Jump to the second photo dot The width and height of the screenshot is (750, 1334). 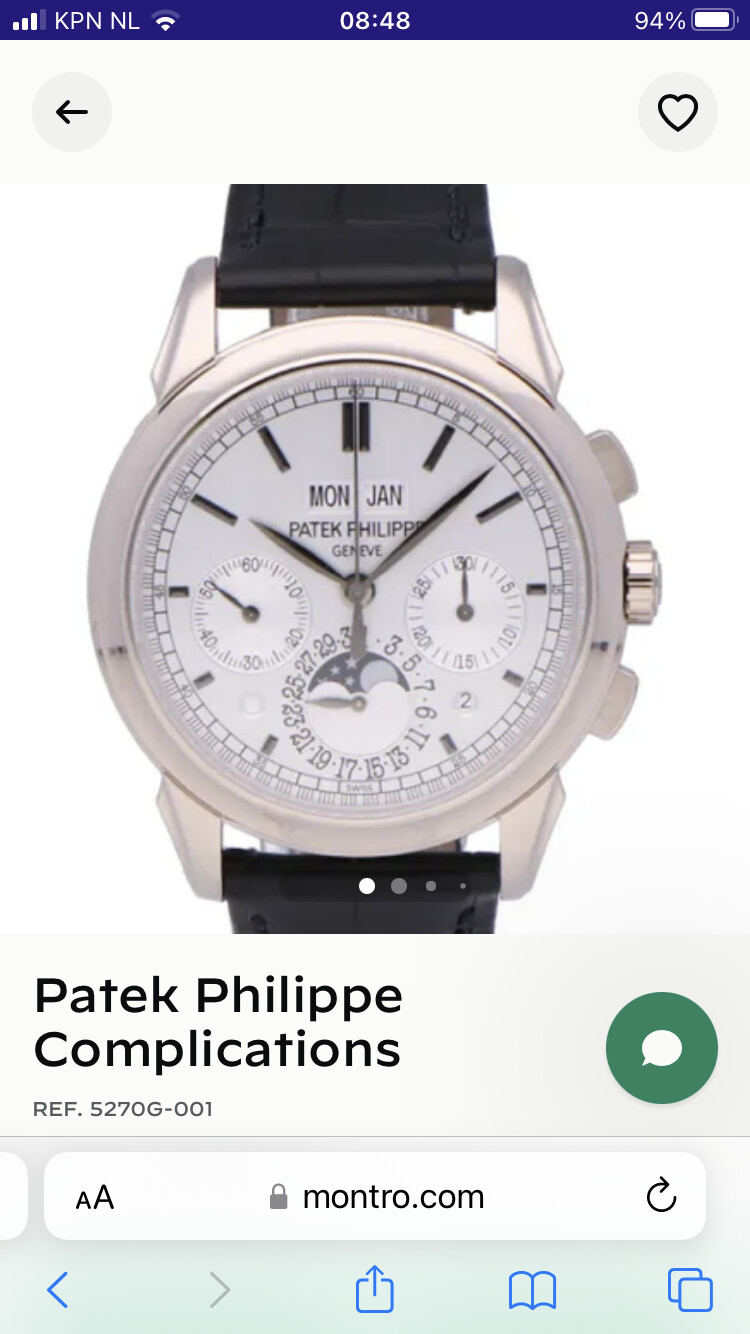[399, 886]
